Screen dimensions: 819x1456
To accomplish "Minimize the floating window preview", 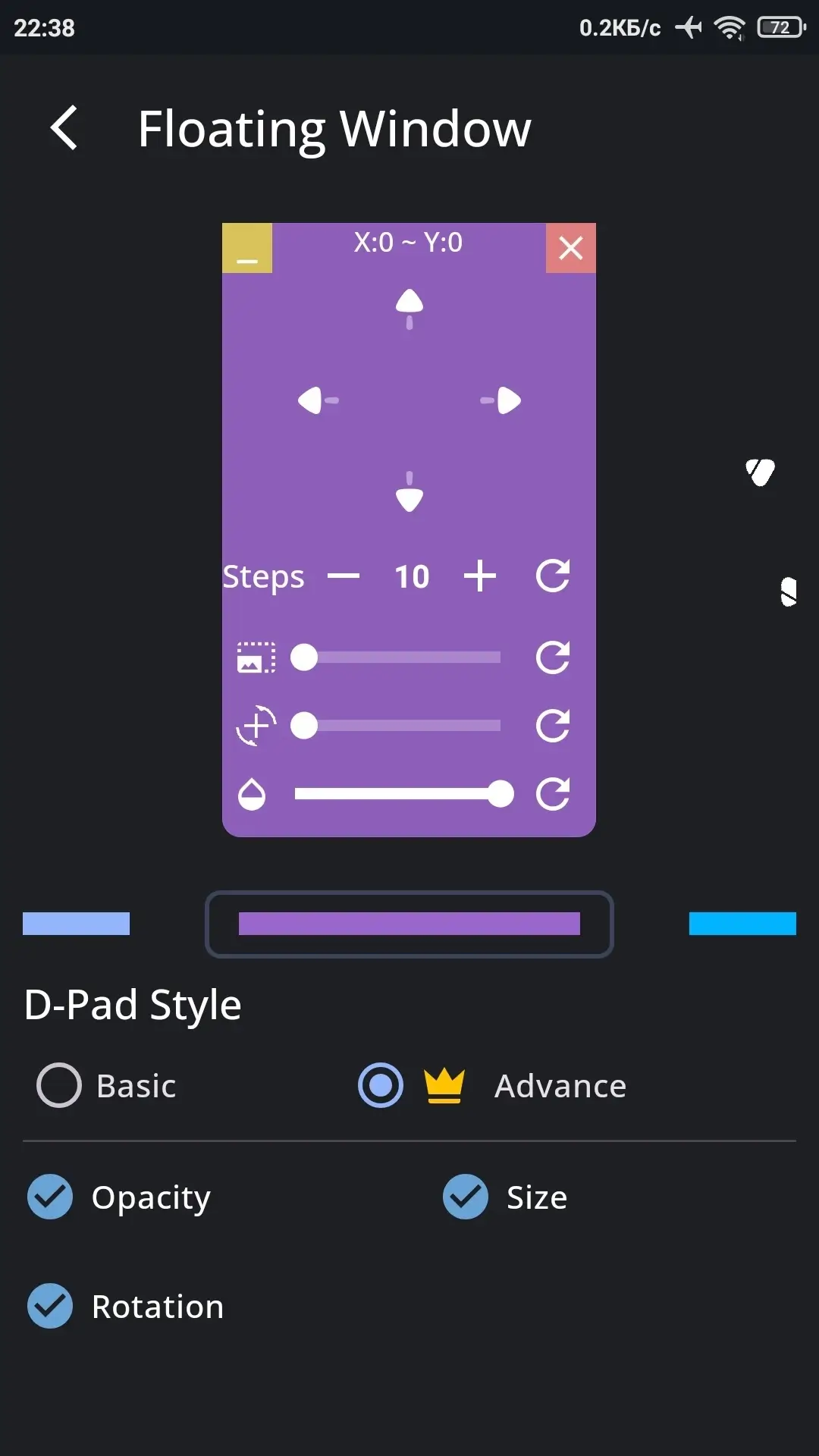I will click(247, 248).
